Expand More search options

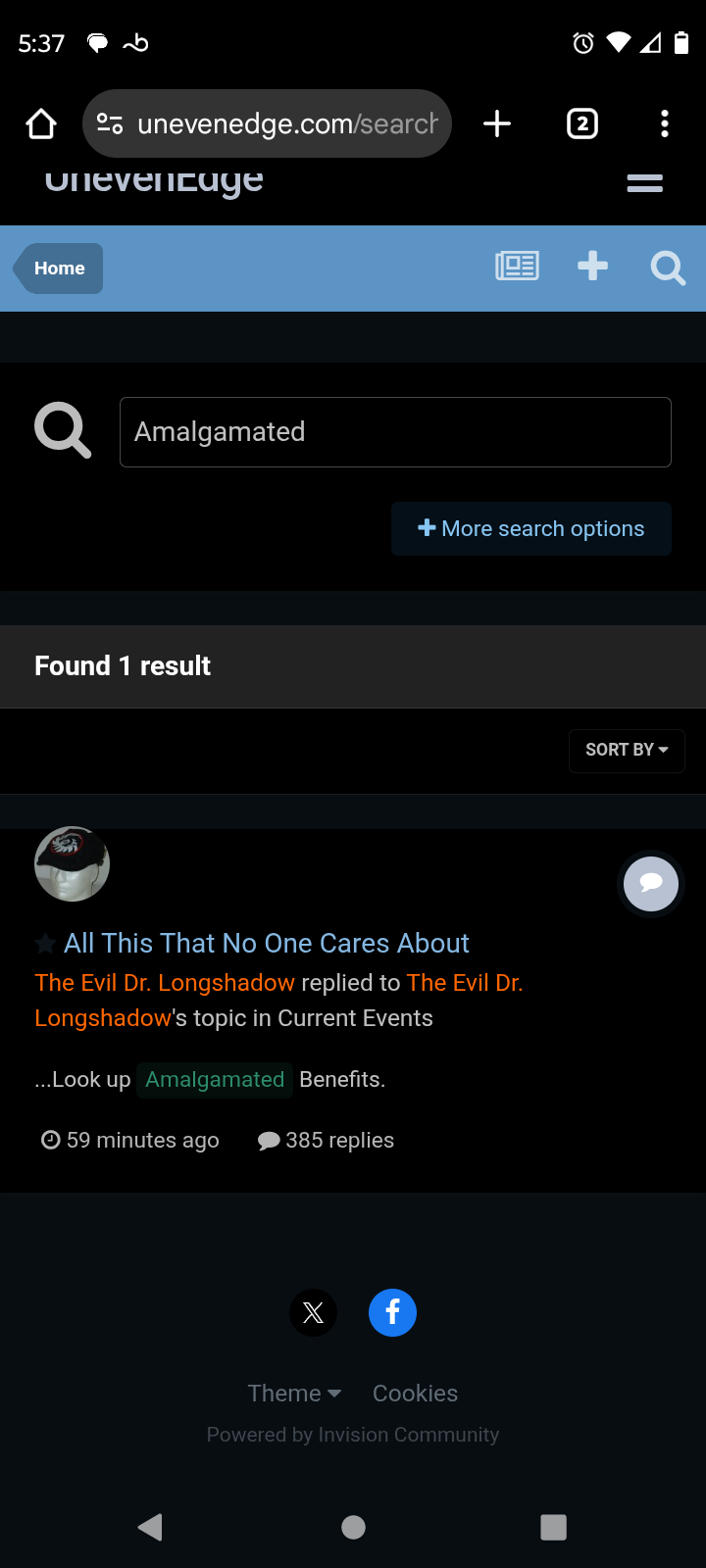click(531, 529)
